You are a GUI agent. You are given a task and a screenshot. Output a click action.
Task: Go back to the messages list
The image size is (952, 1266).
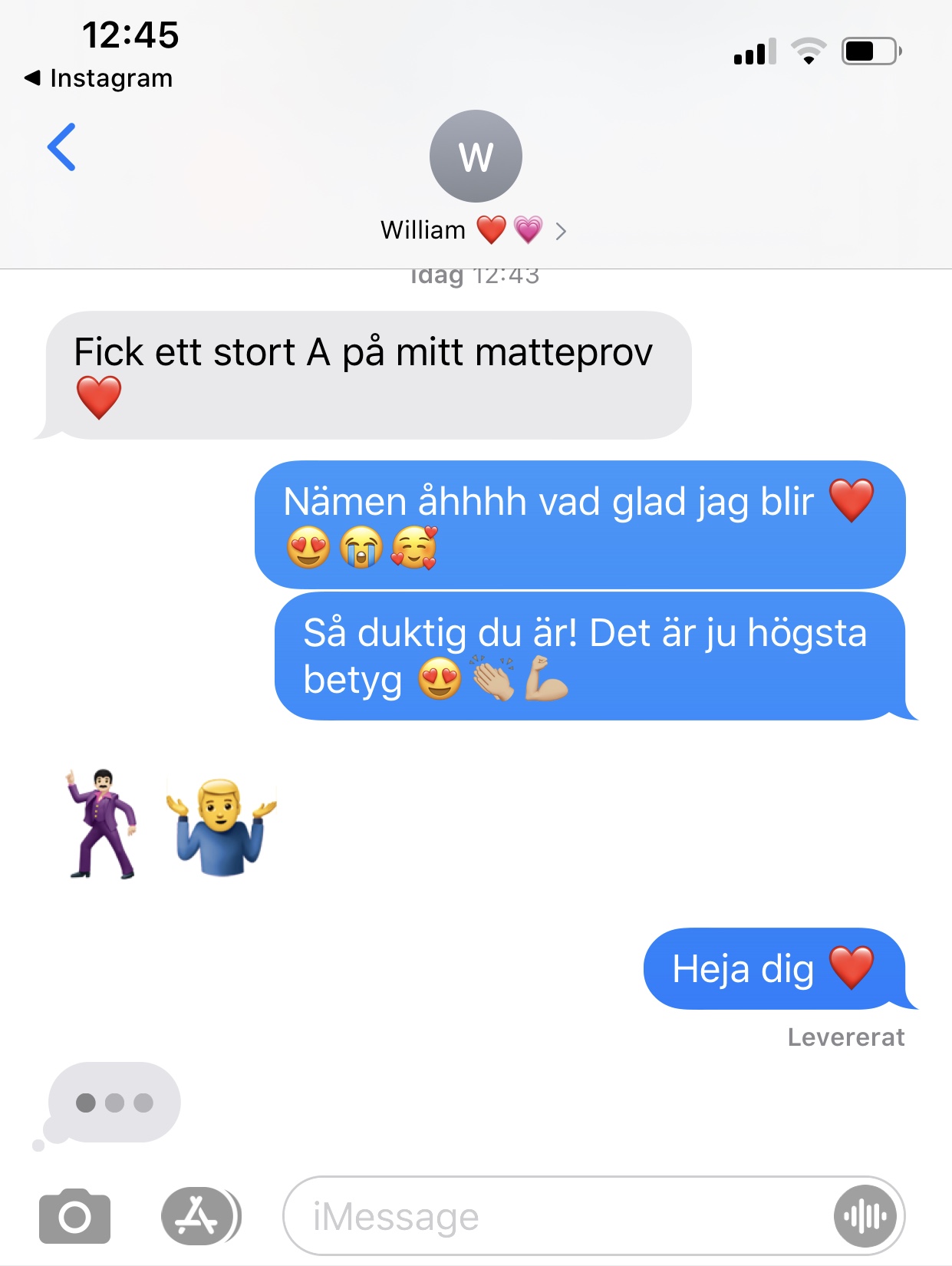[61, 147]
